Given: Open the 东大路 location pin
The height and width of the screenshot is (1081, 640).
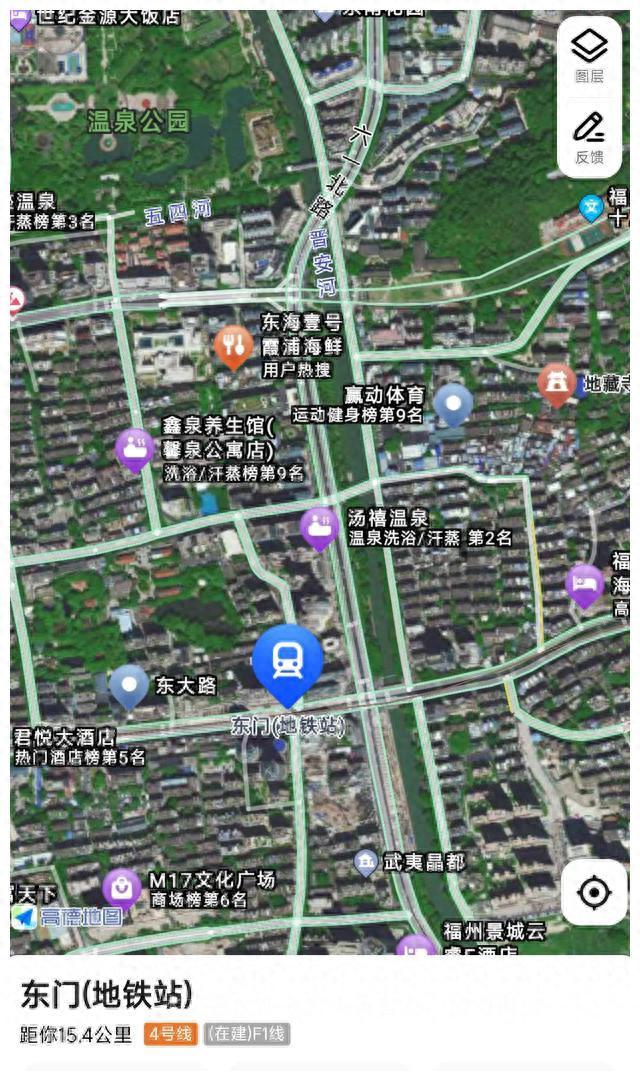Looking at the screenshot, I should pos(129,687).
